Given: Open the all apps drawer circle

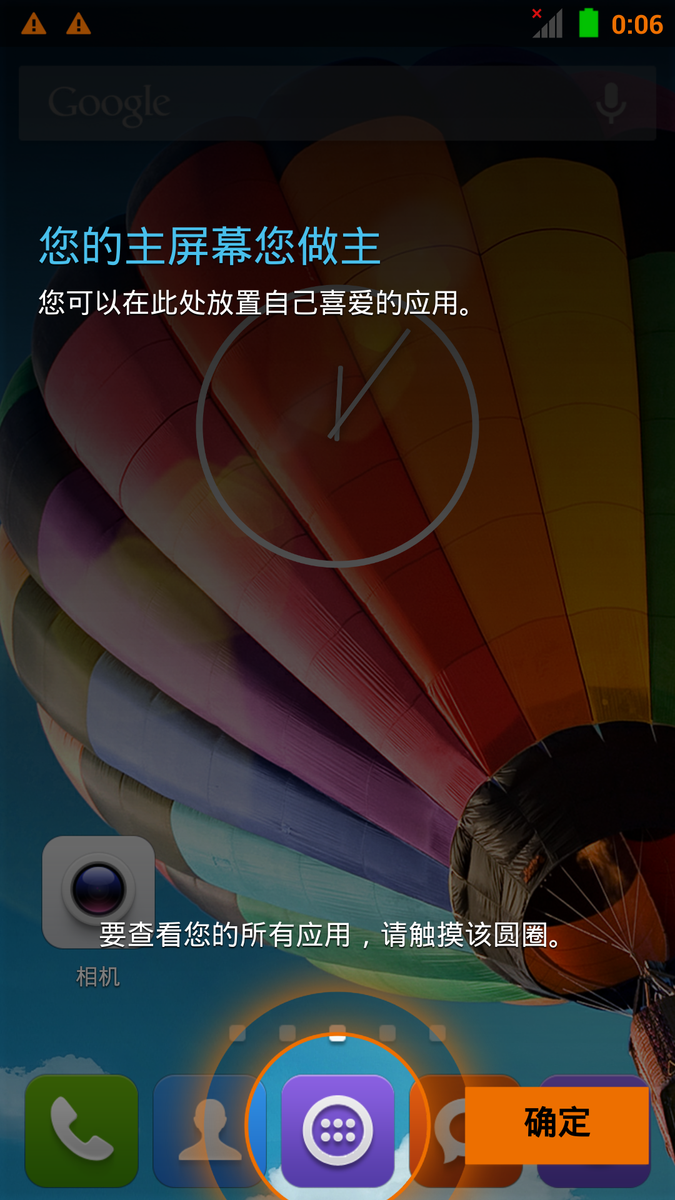Looking at the screenshot, I should 337,1130.
